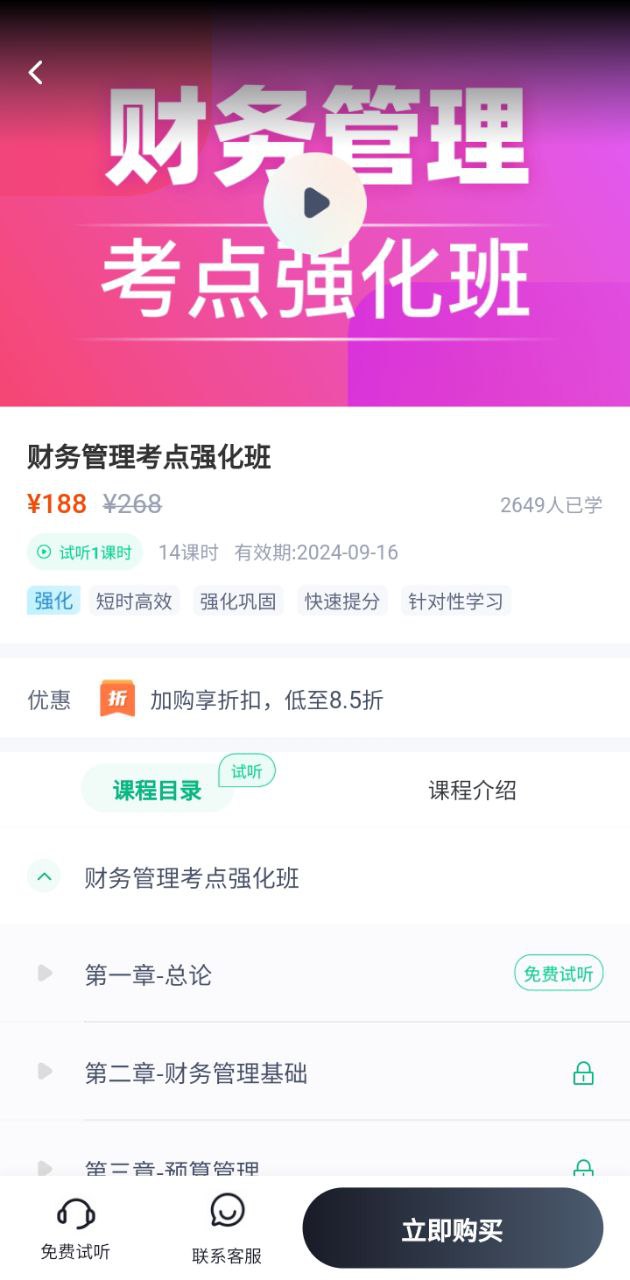Tap the 试听1课时 trial badge

pos(85,552)
